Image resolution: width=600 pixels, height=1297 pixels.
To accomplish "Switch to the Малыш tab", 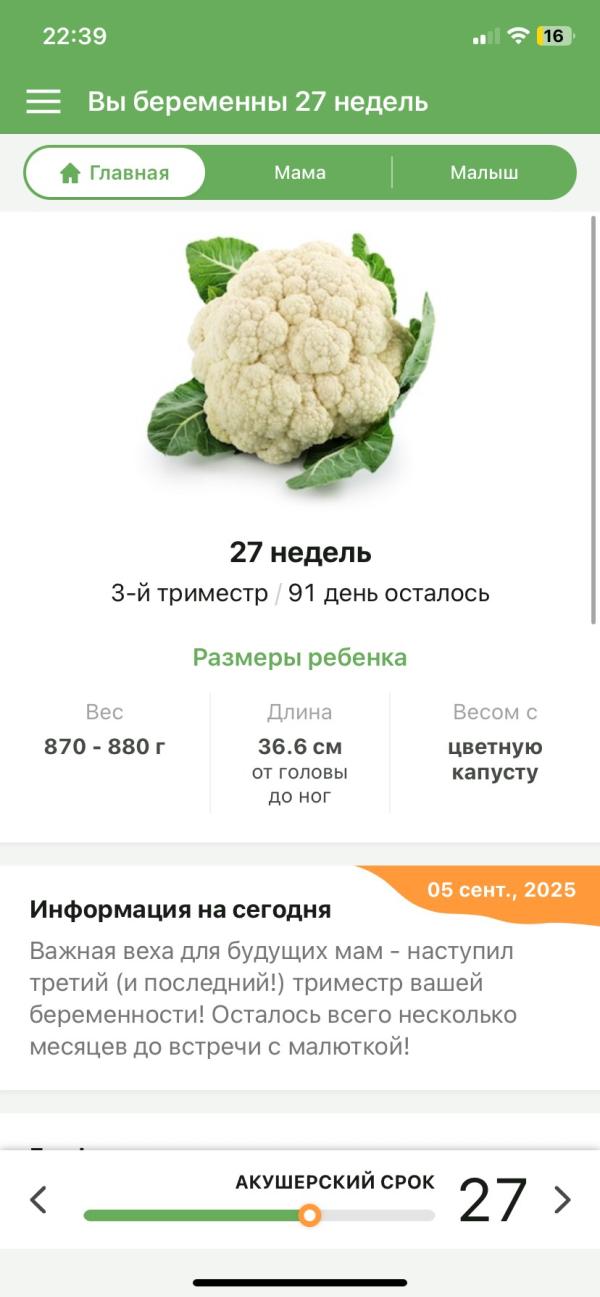I will coord(484,173).
